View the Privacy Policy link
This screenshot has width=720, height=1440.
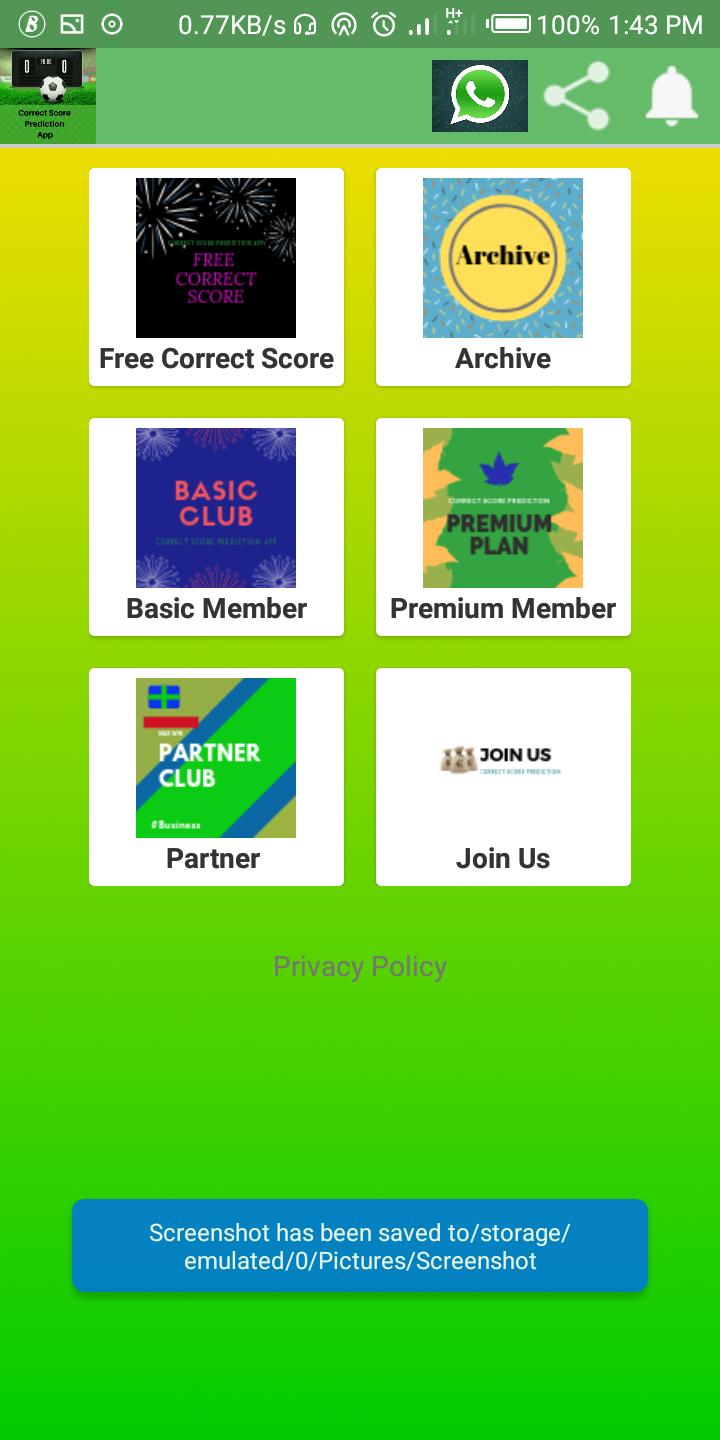pos(360,966)
